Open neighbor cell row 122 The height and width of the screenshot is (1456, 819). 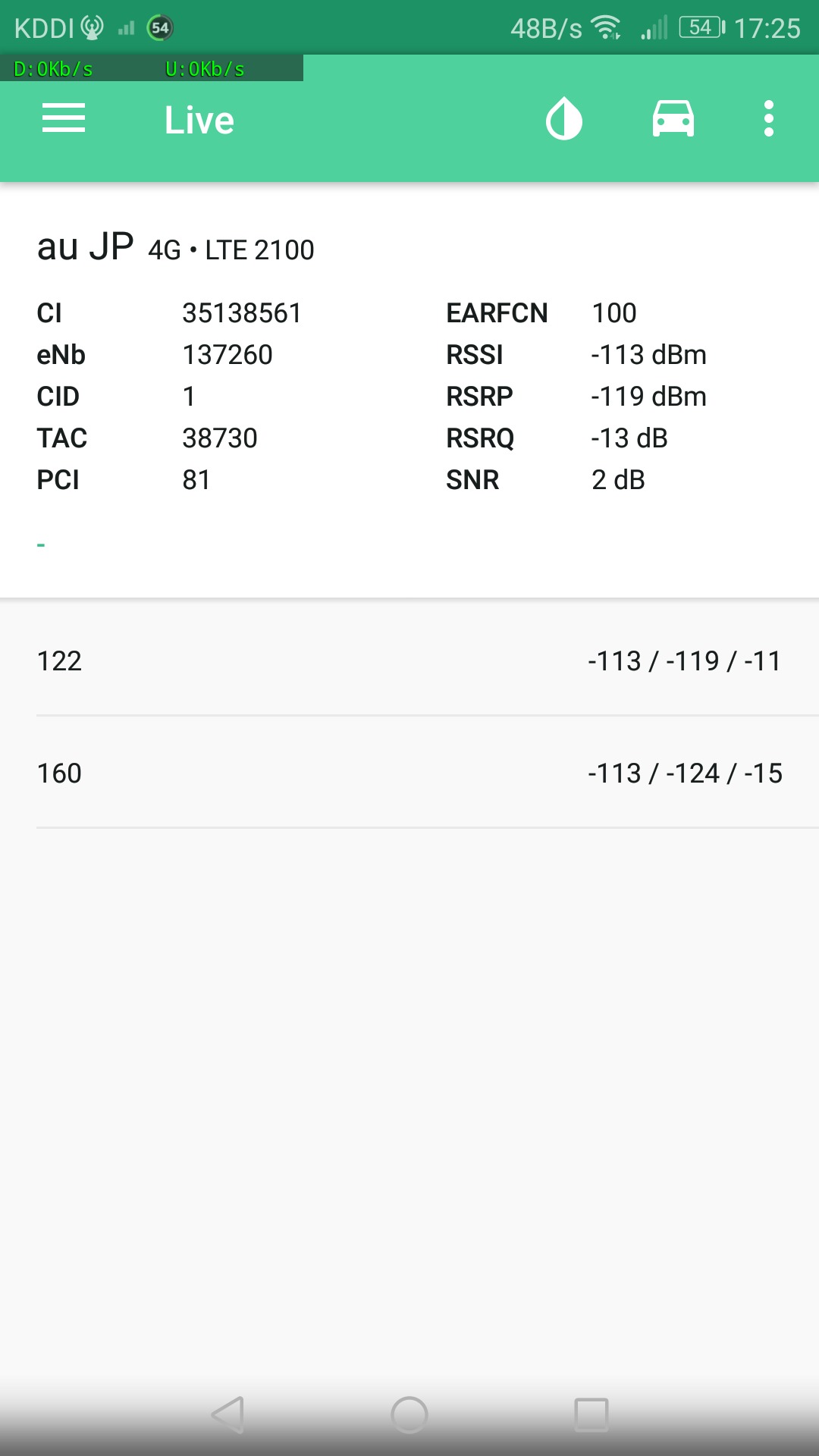coord(409,661)
